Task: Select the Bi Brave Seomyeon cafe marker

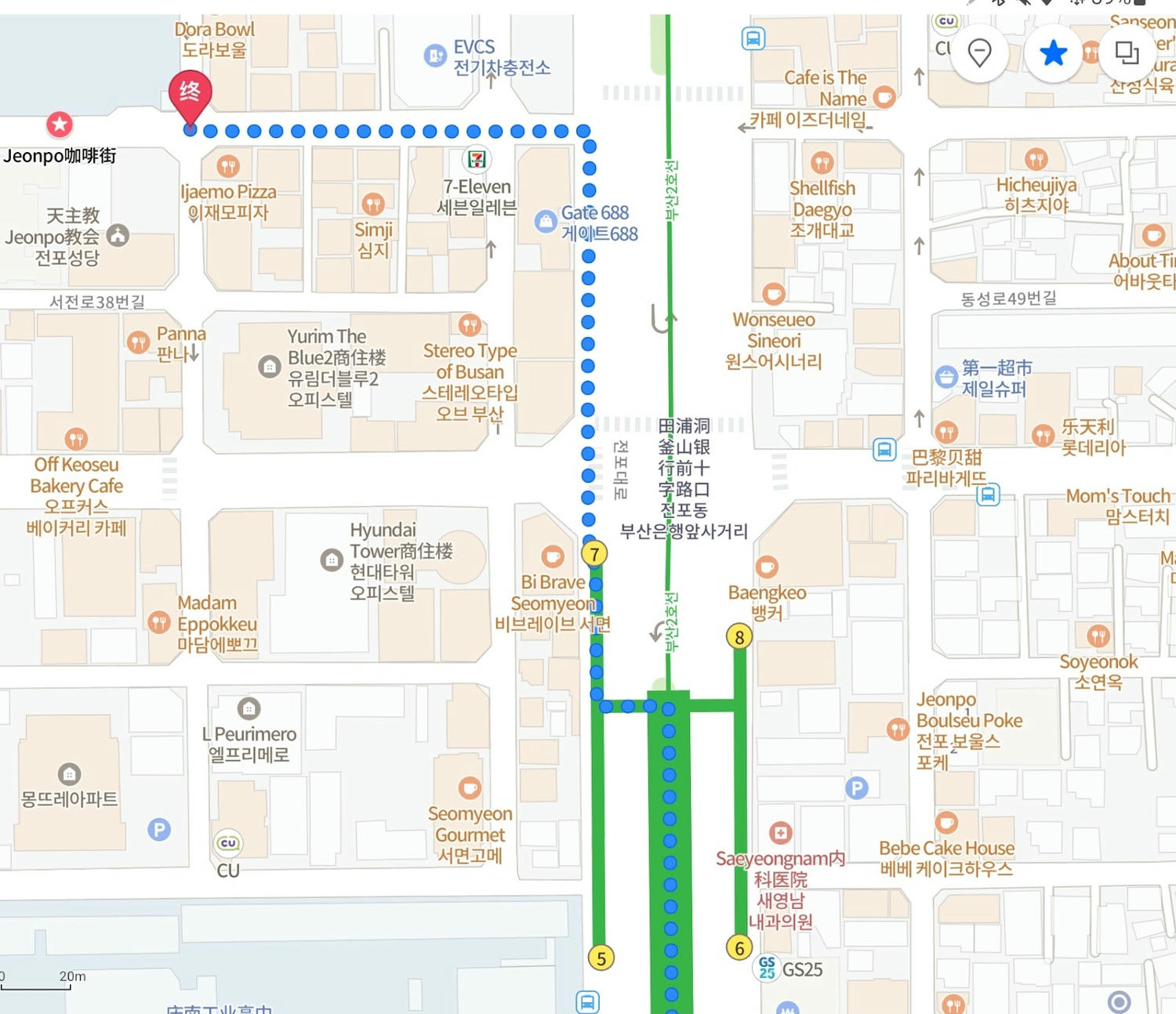Action: (x=553, y=556)
